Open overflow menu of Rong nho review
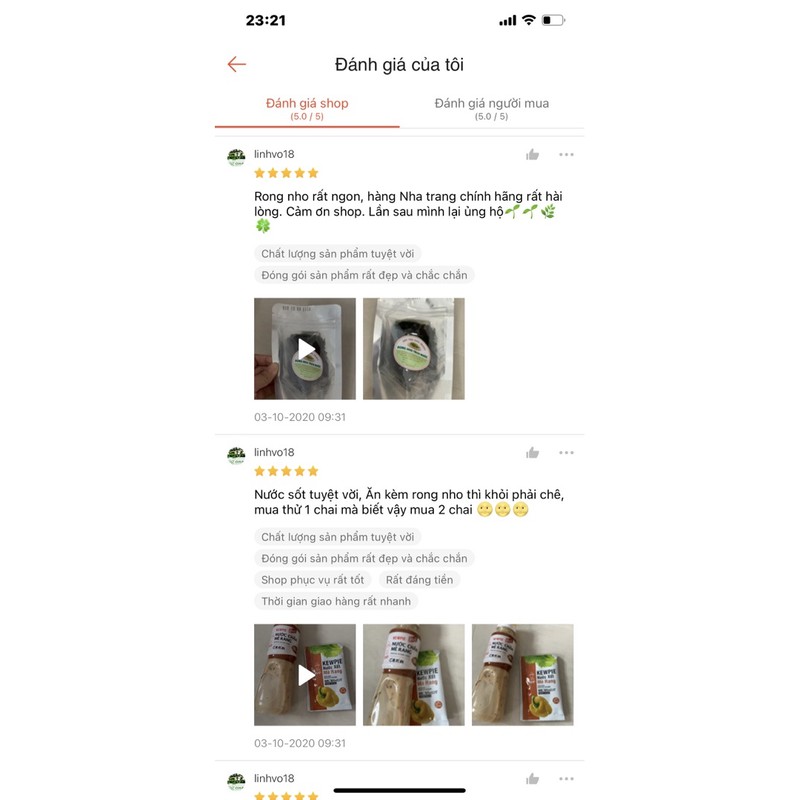The image size is (800, 800). 566,155
